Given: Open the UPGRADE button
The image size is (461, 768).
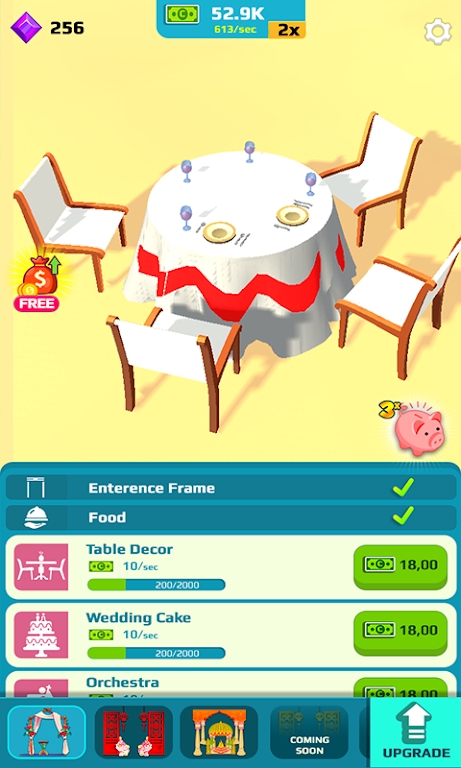Looking at the screenshot, I should pos(415,732).
